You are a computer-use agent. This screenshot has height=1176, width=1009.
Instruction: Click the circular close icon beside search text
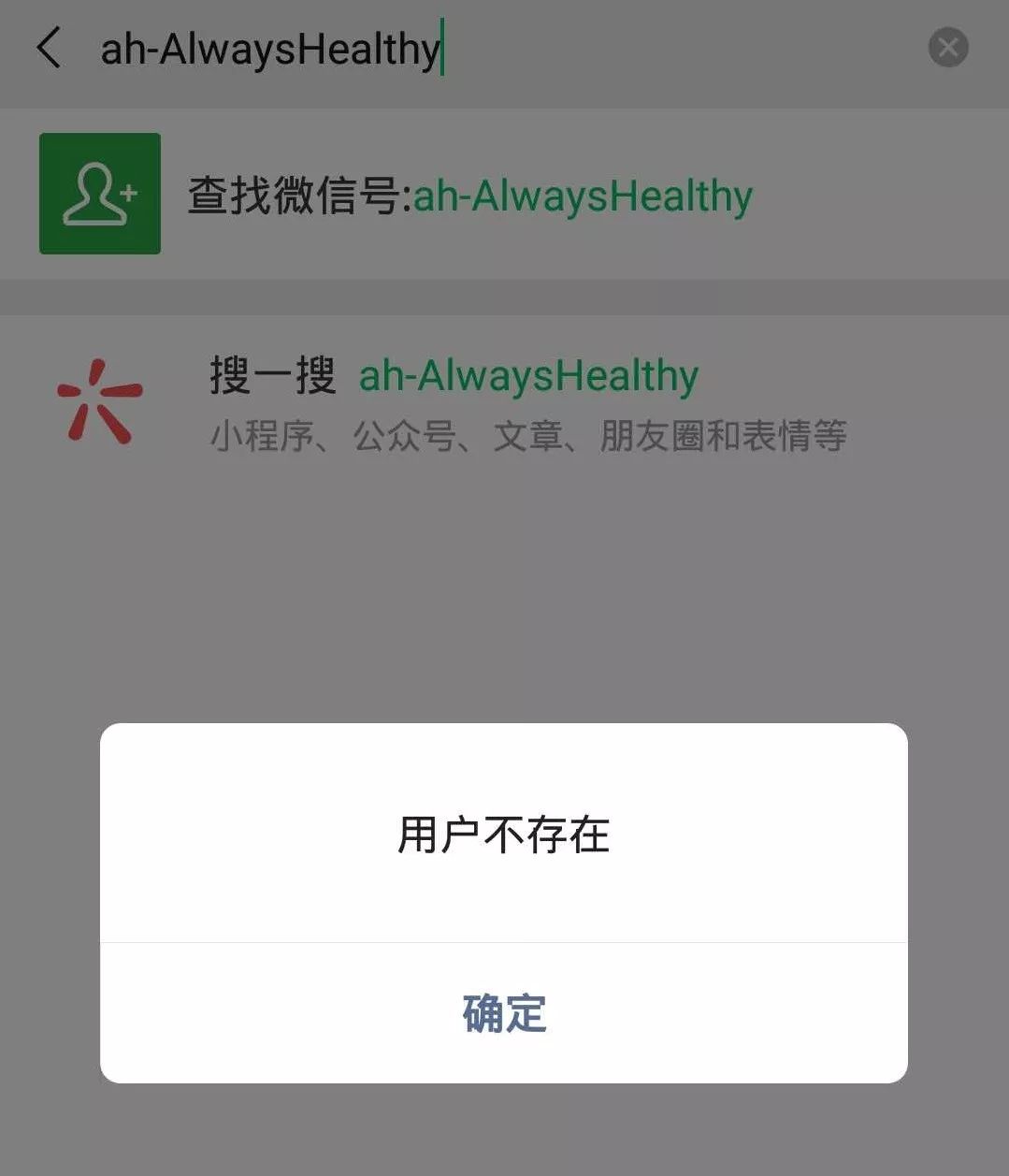[x=947, y=47]
